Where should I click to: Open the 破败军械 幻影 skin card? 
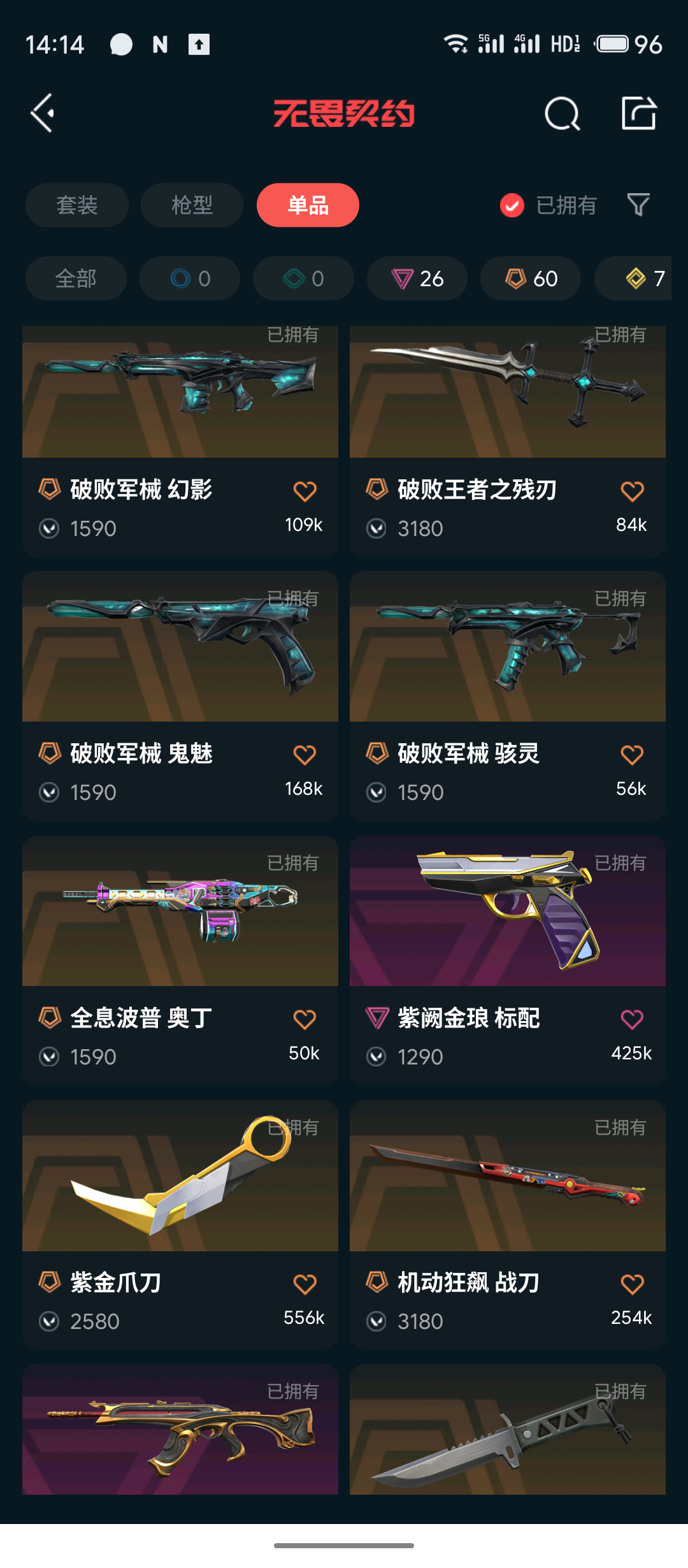[x=180, y=408]
